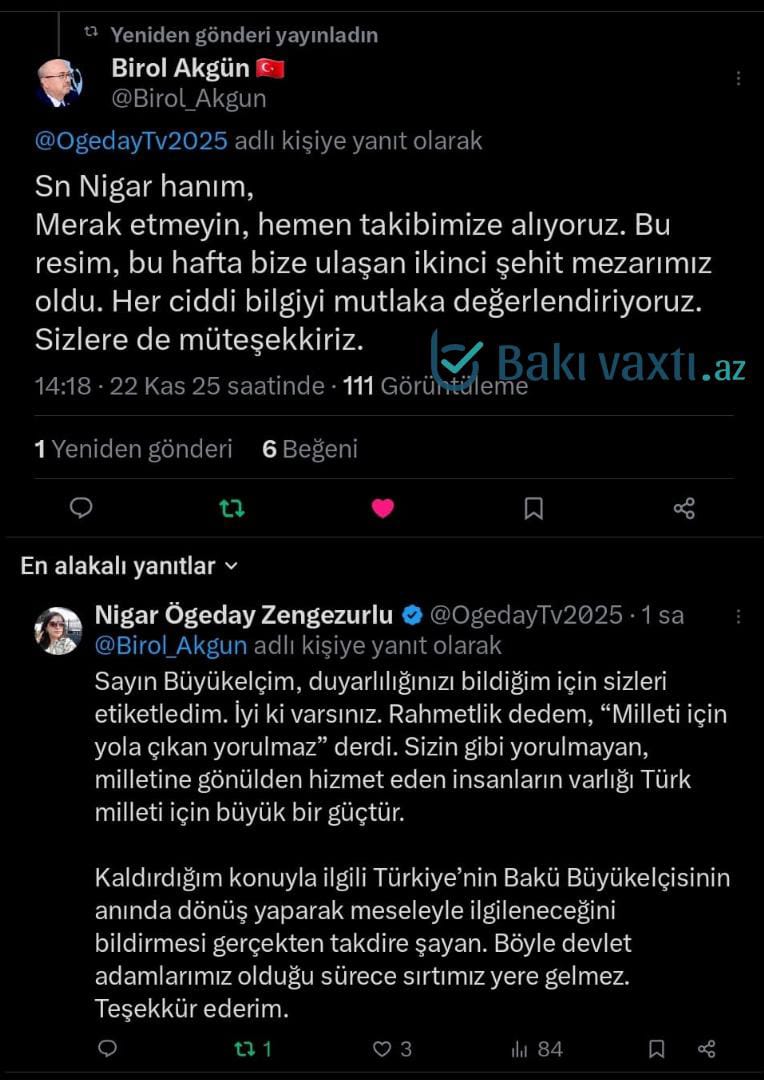Reply to Birol Akgun's post
This screenshot has height=1080, width=764.
81,508
